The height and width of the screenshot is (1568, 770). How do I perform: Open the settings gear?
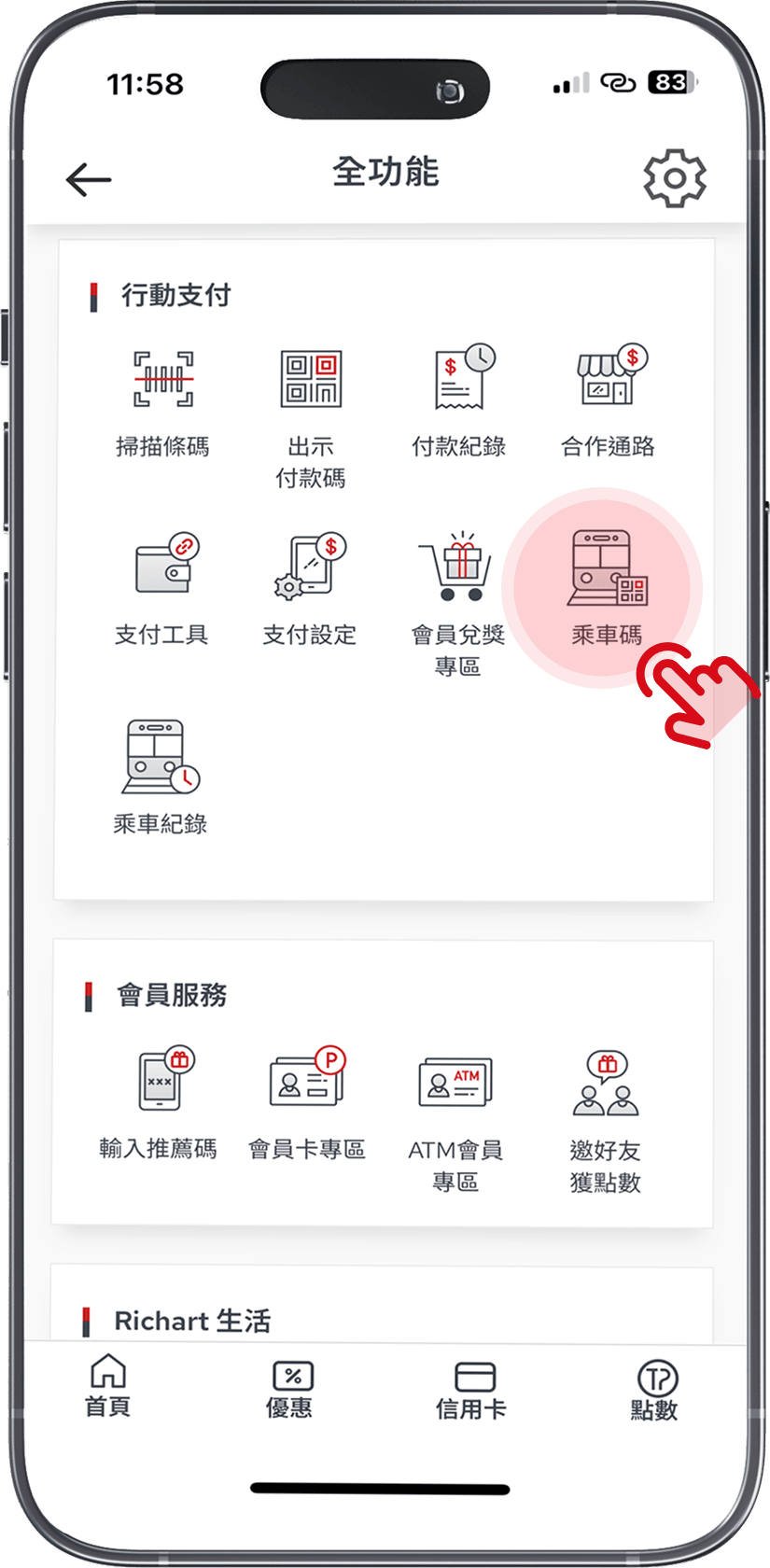[x=674, y=178]
